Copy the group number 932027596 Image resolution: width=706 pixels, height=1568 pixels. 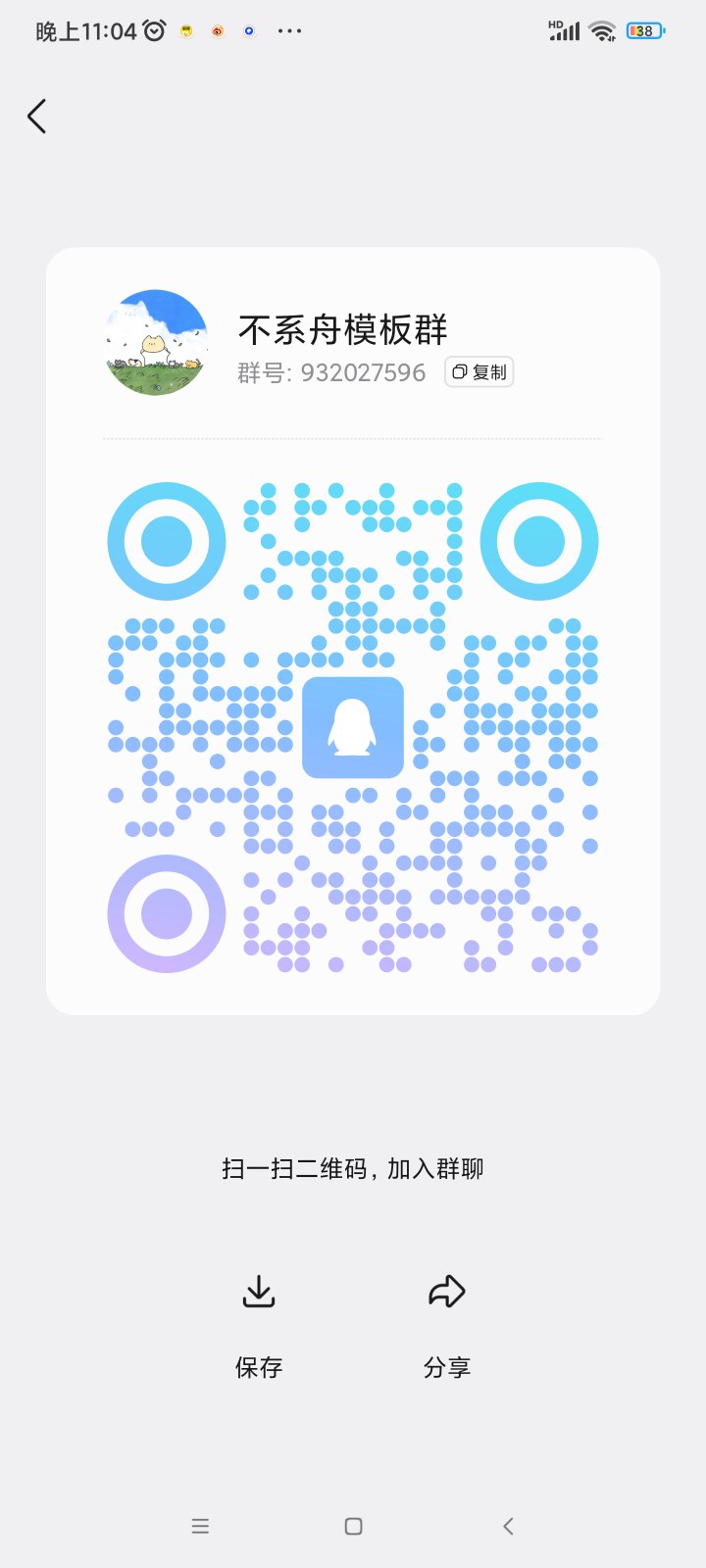(x=479, y=372)
